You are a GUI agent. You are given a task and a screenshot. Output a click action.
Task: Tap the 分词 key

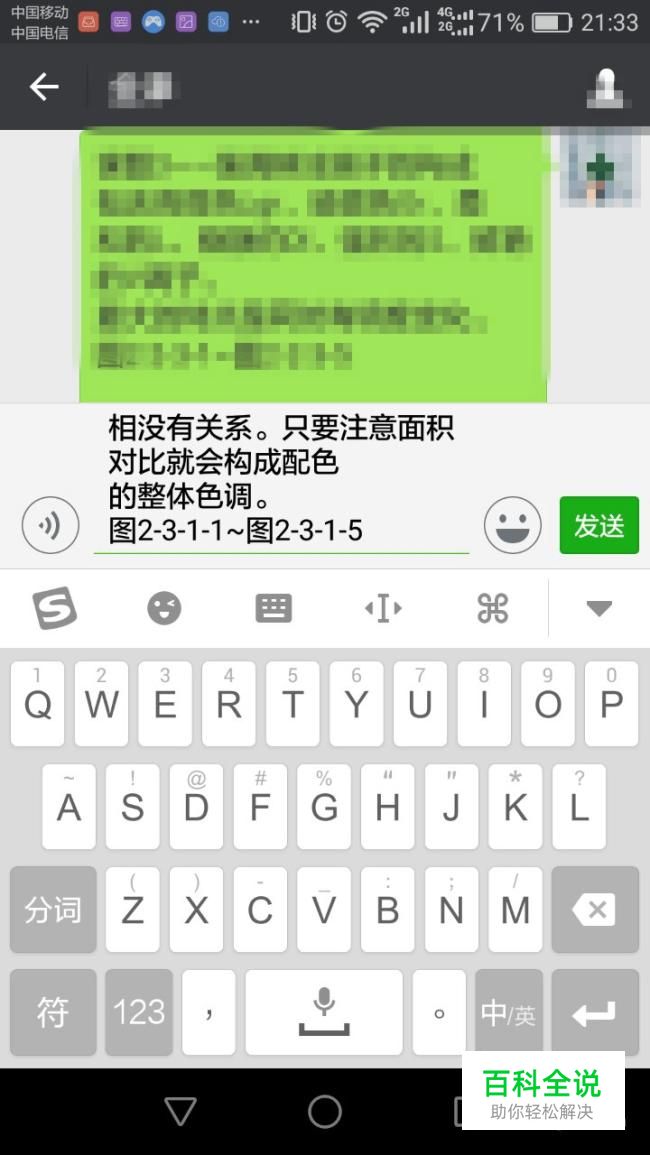click(x=53, y=909)
